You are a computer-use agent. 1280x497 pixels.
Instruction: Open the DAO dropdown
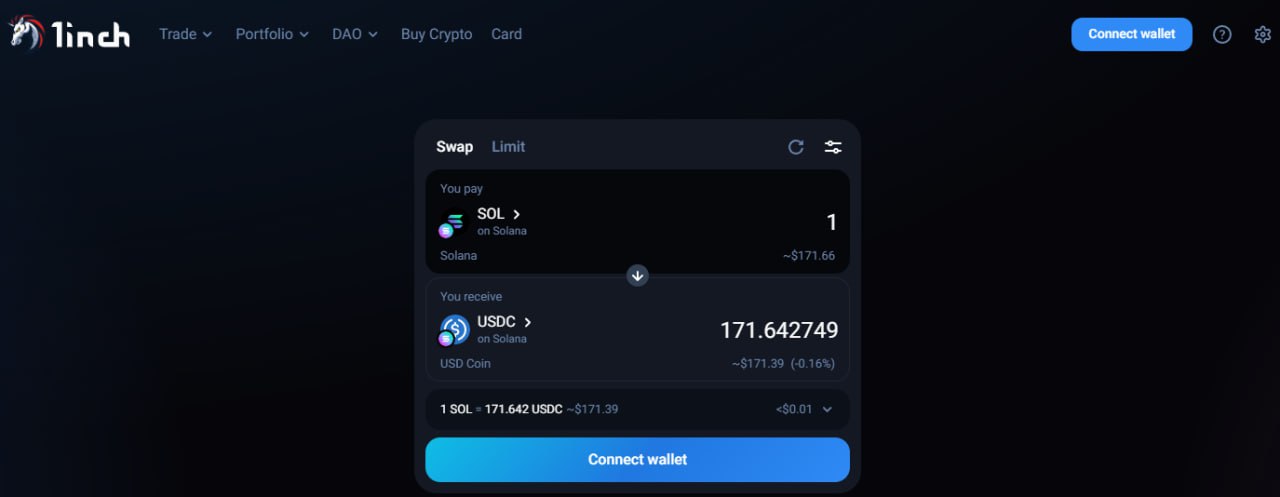354,34
